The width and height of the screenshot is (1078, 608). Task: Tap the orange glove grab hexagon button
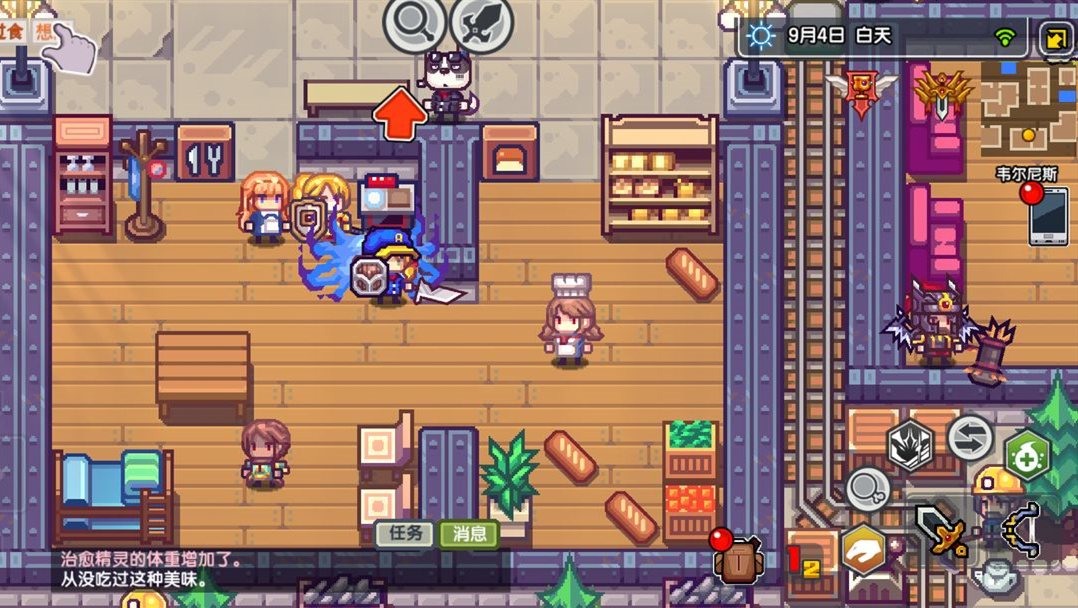tap(865, 550)
